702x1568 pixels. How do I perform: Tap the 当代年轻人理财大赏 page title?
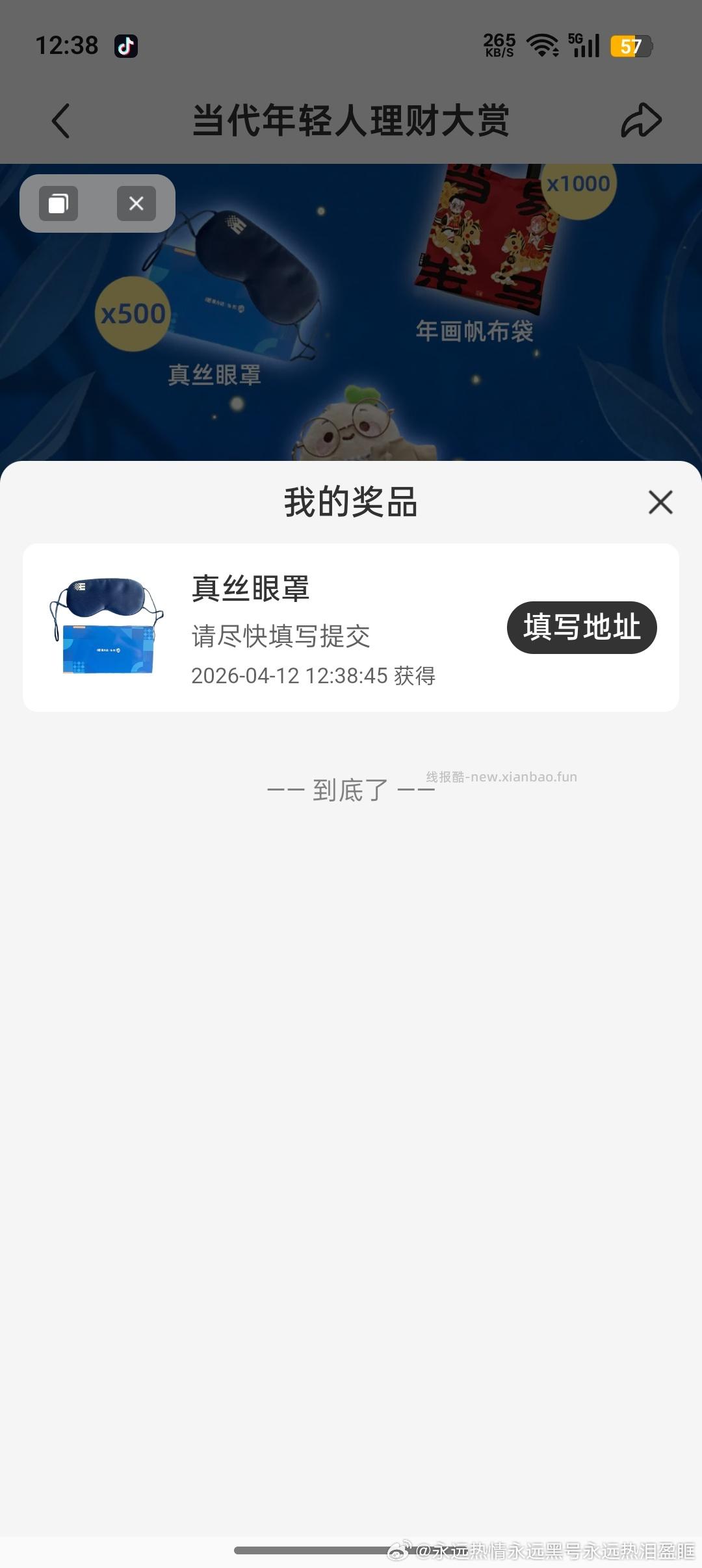pyautogui.click(x=351, y=121)
